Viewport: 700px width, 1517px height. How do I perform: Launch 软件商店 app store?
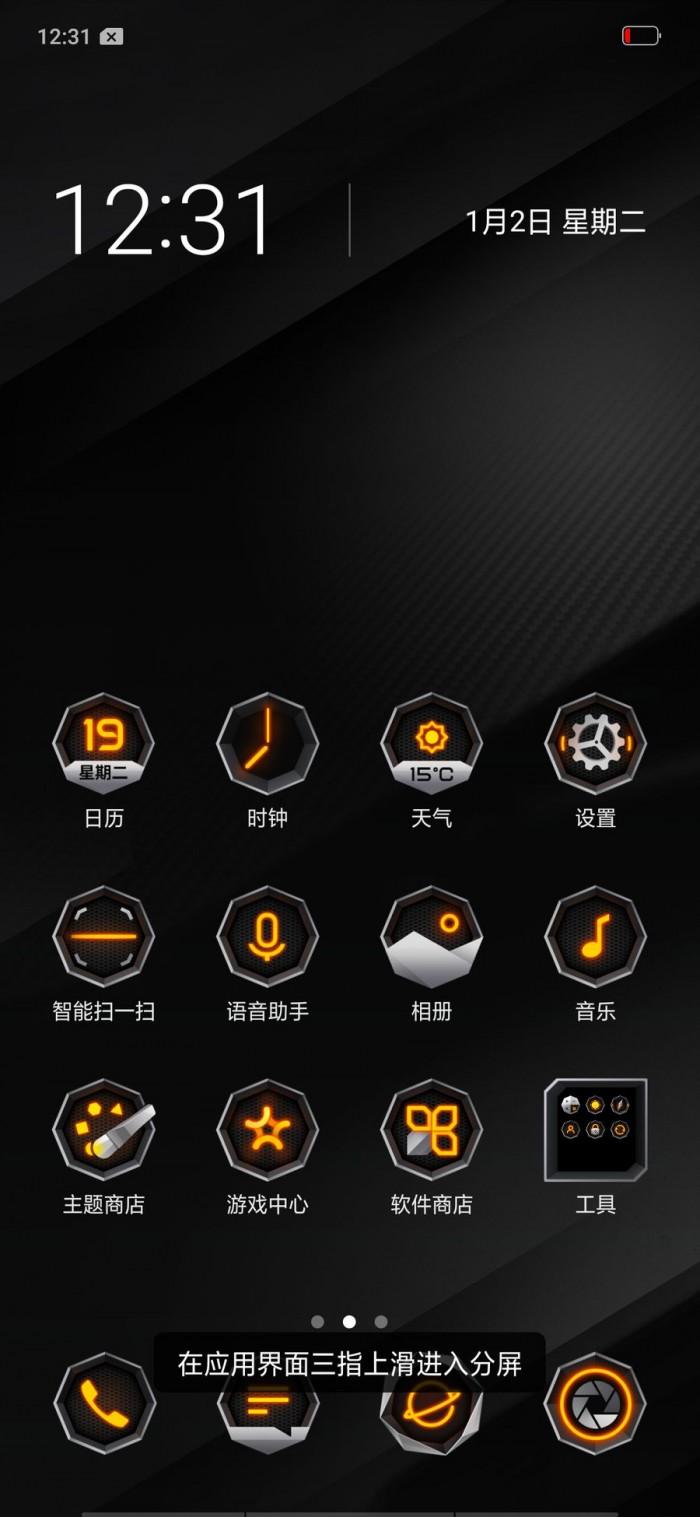point(431,1130)
